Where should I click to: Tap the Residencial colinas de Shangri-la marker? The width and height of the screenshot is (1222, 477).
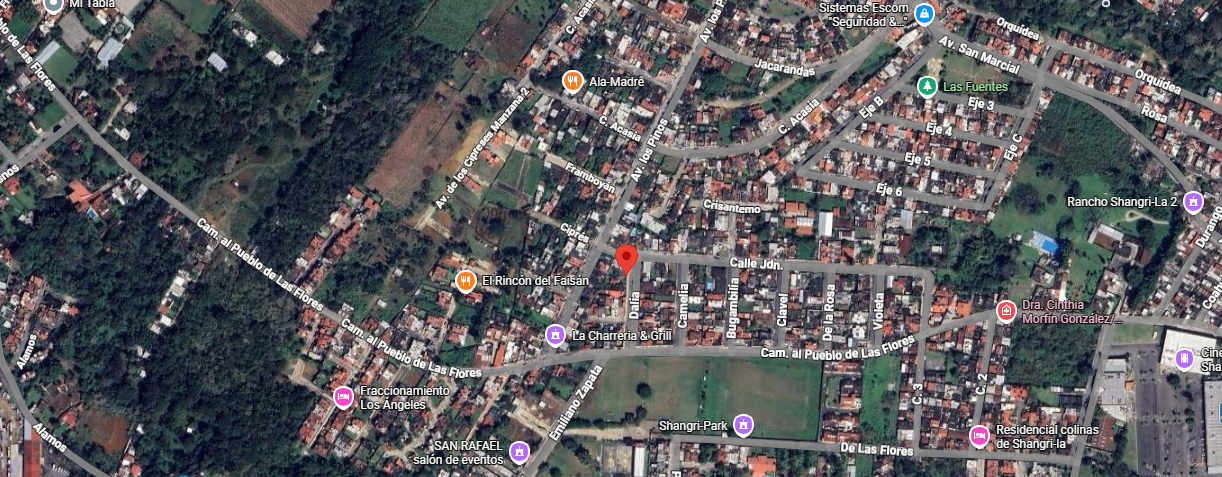click(x=979, y=435)
